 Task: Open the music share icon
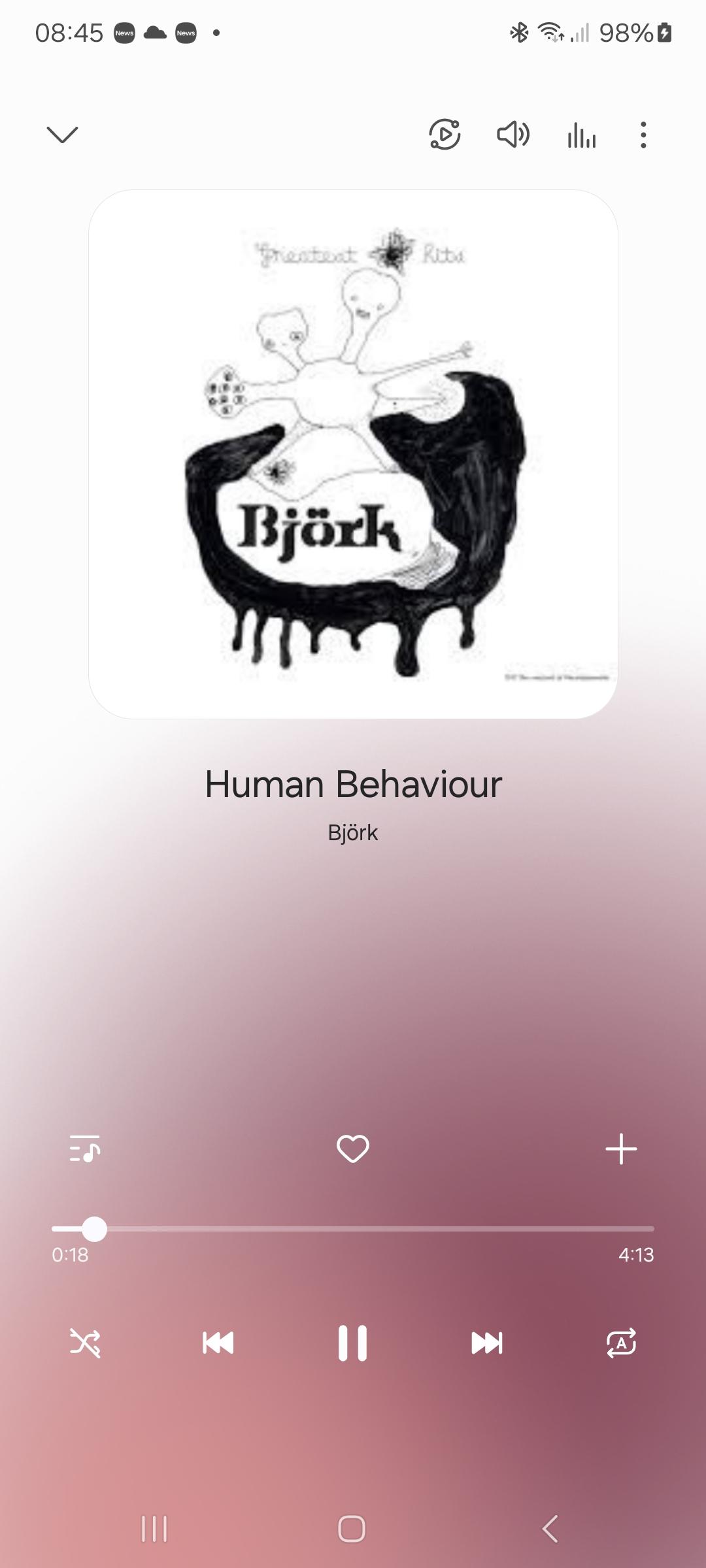[445, 135]
